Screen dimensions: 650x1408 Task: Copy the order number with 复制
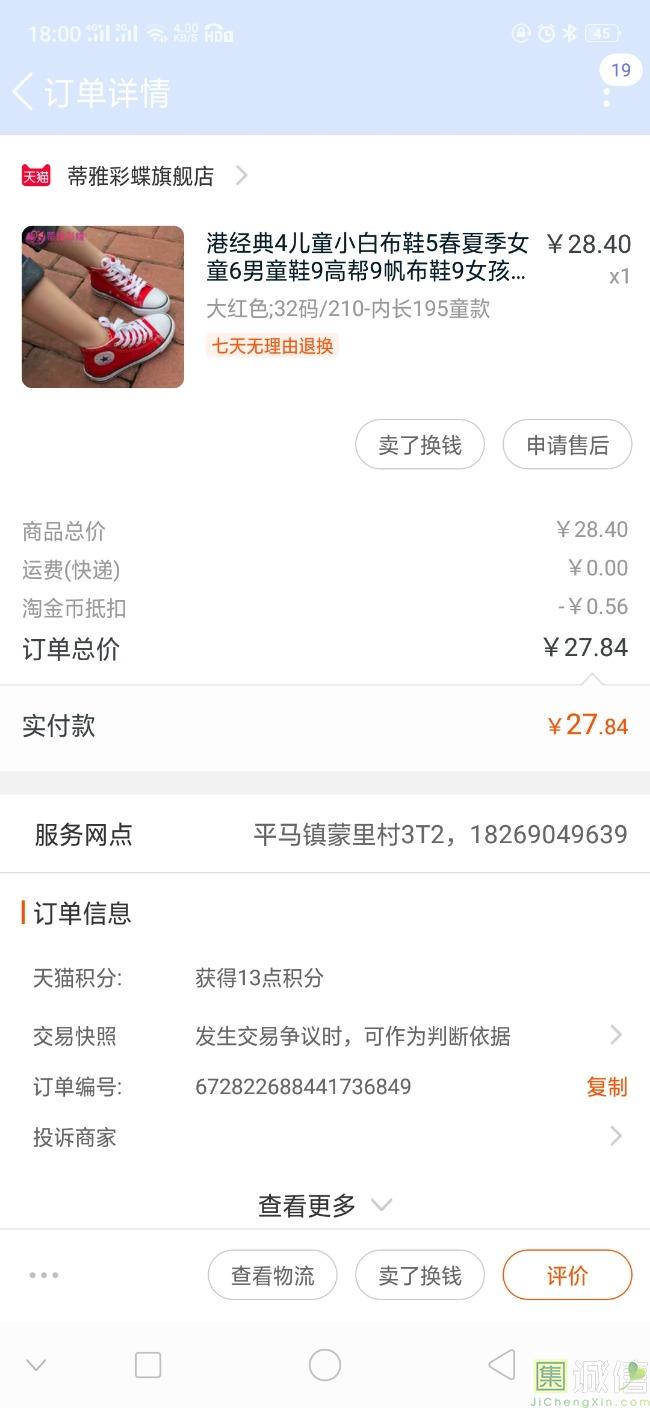tap(606, 1087)
